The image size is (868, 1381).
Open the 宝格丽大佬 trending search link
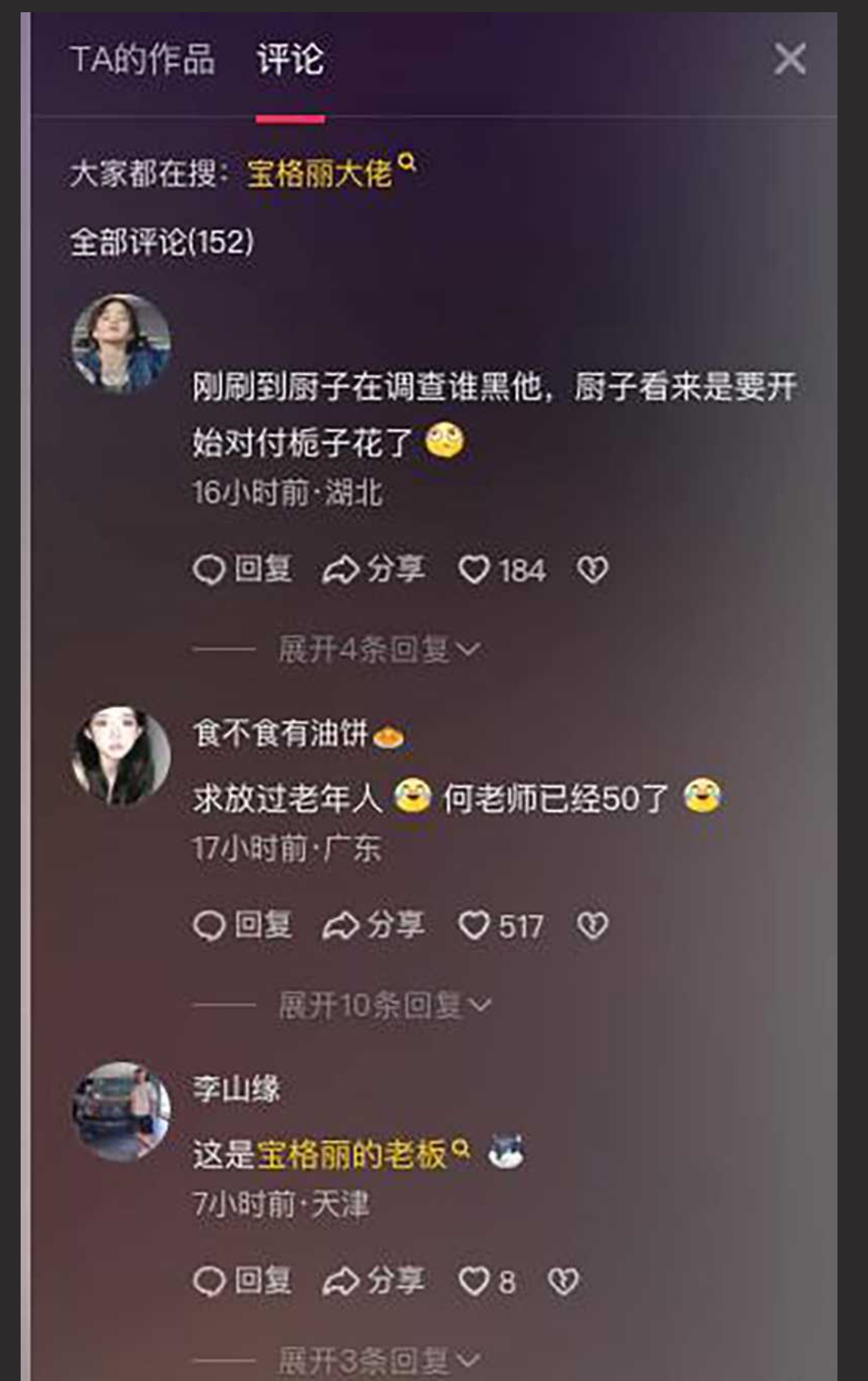coord(325,174)
